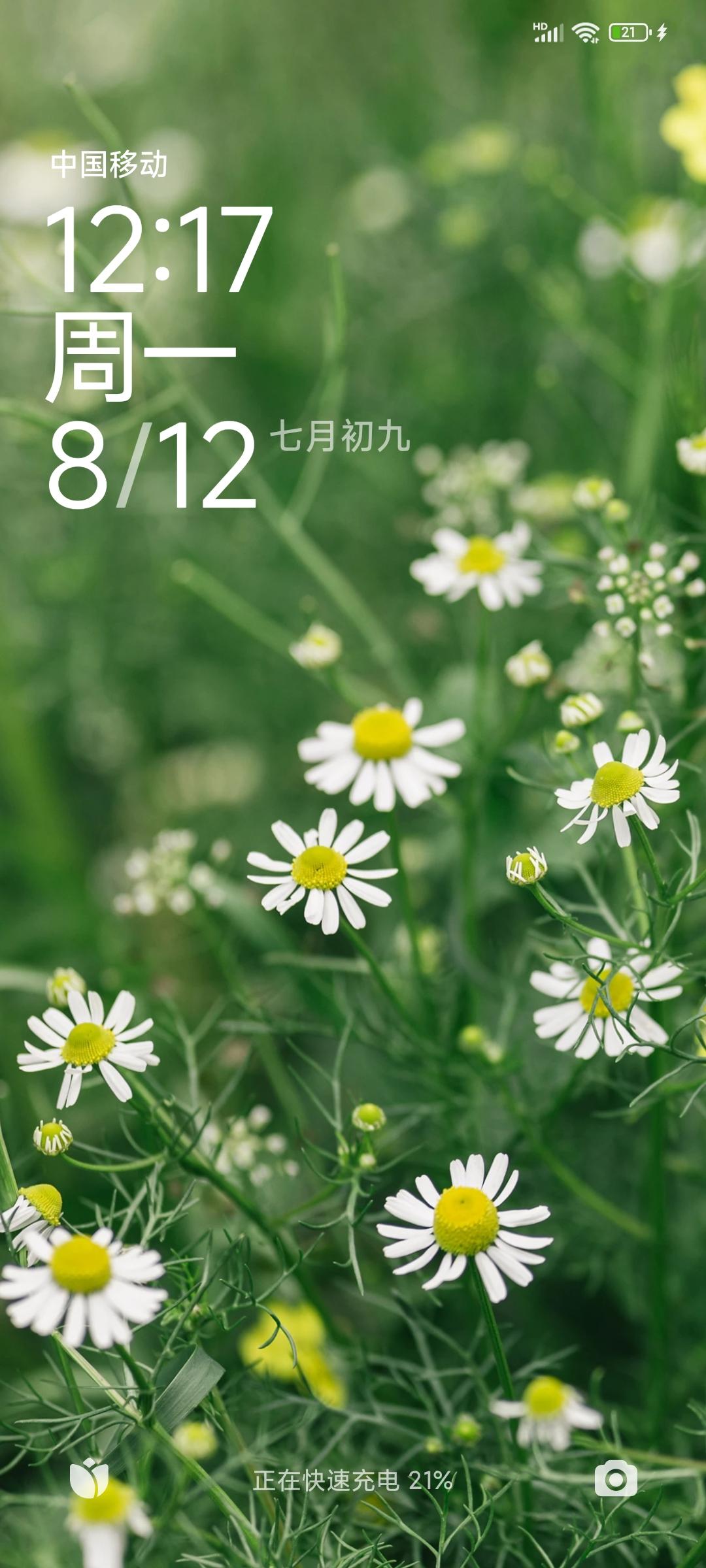The height and width of the screenshot is (1568, 706).
Task: Open the camera shortcut icon
Action: [x=615, y=1479]
